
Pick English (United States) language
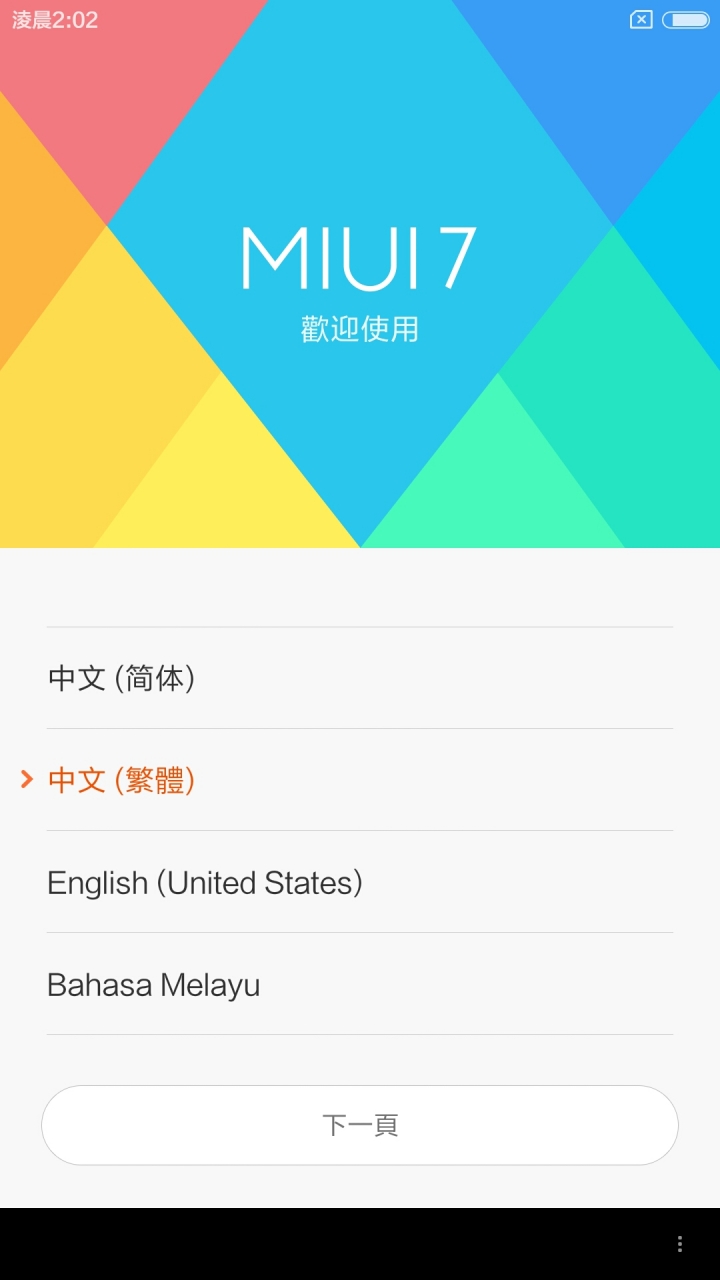click(x=205, y=883)
